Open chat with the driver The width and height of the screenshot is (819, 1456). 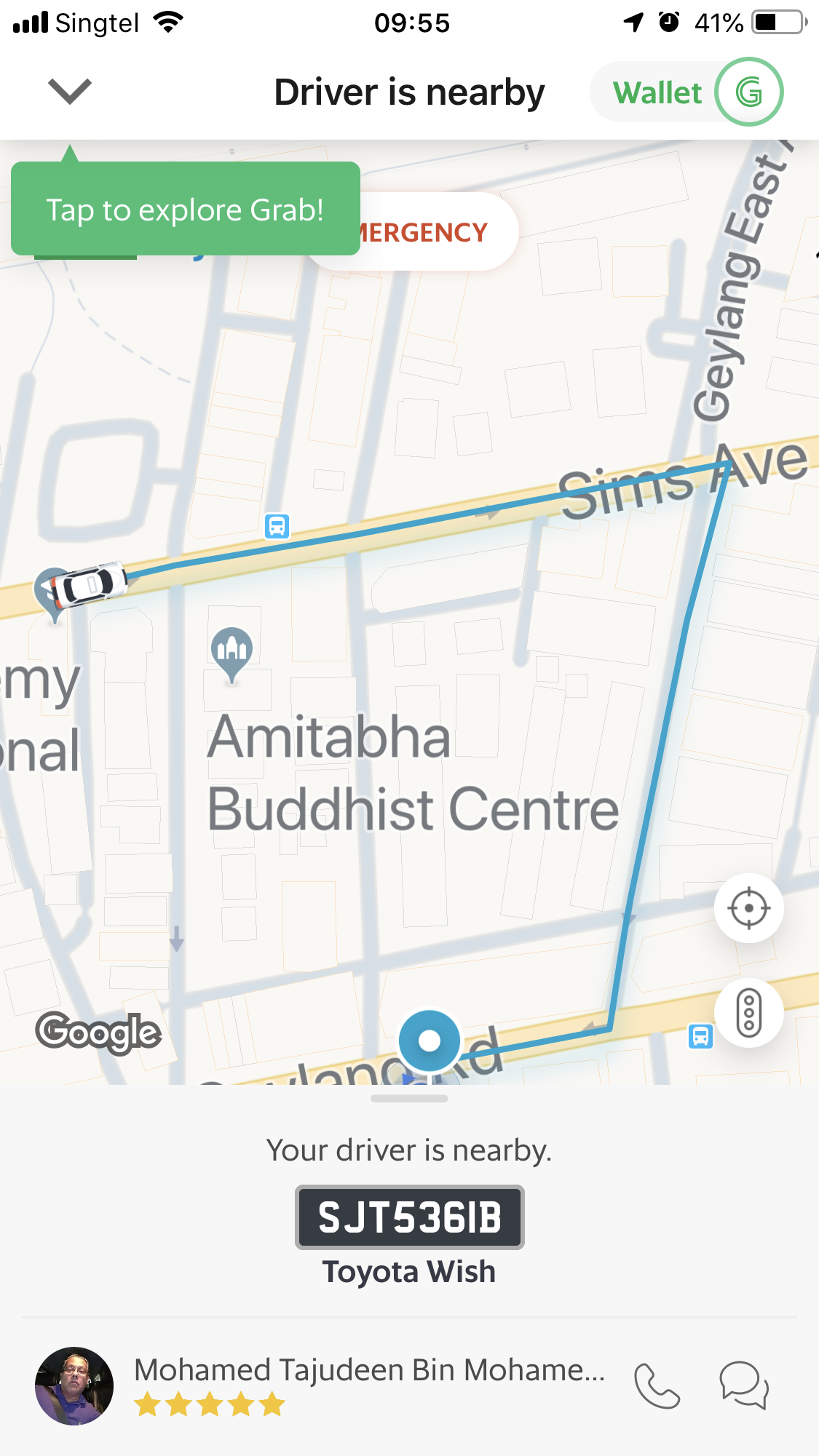pos(744,1385)
